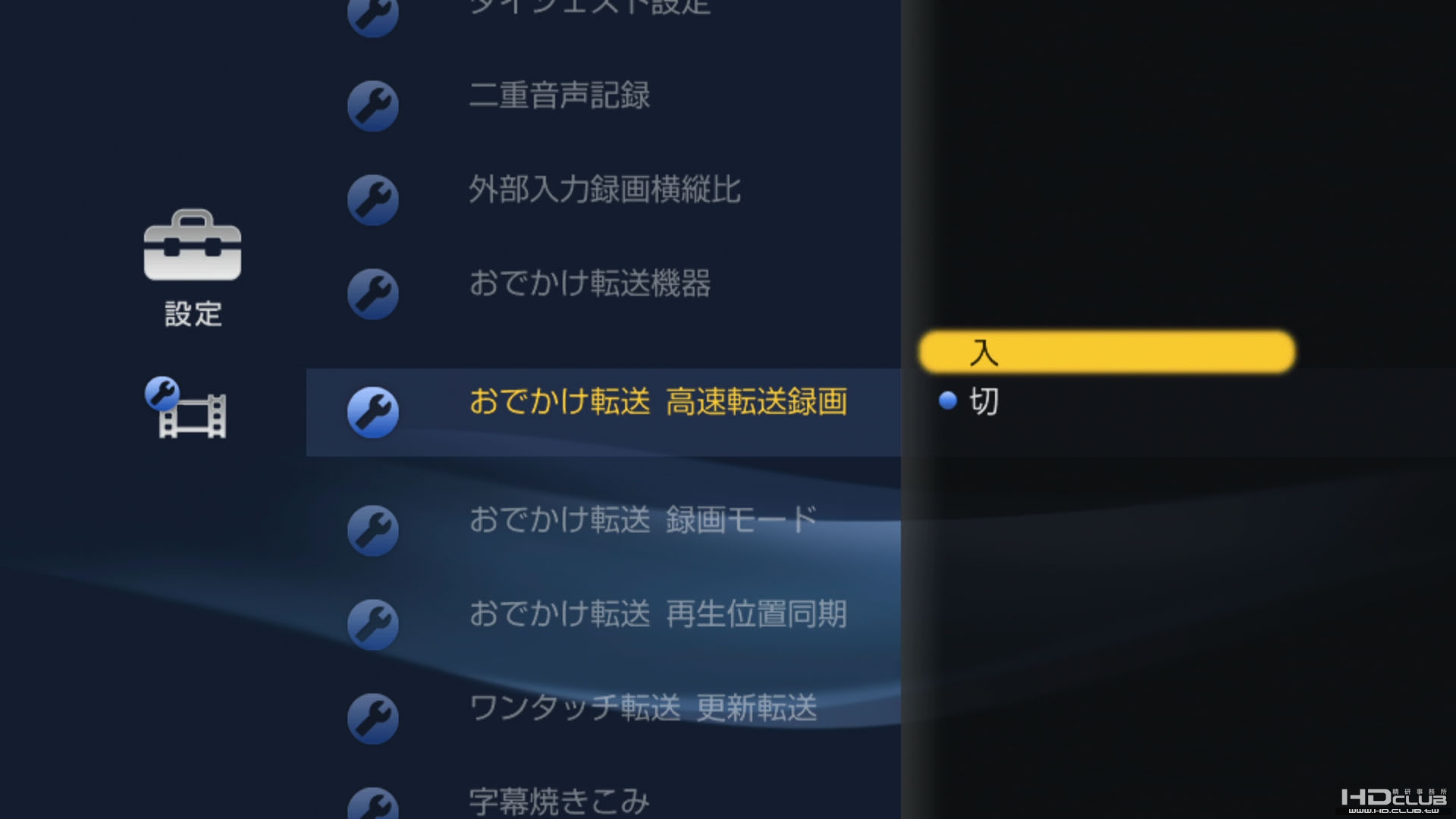The width and height of the screenshot is (1456, 819).
Task: Open the 字幕焼きこみ setting
Action: pos(559,801)
